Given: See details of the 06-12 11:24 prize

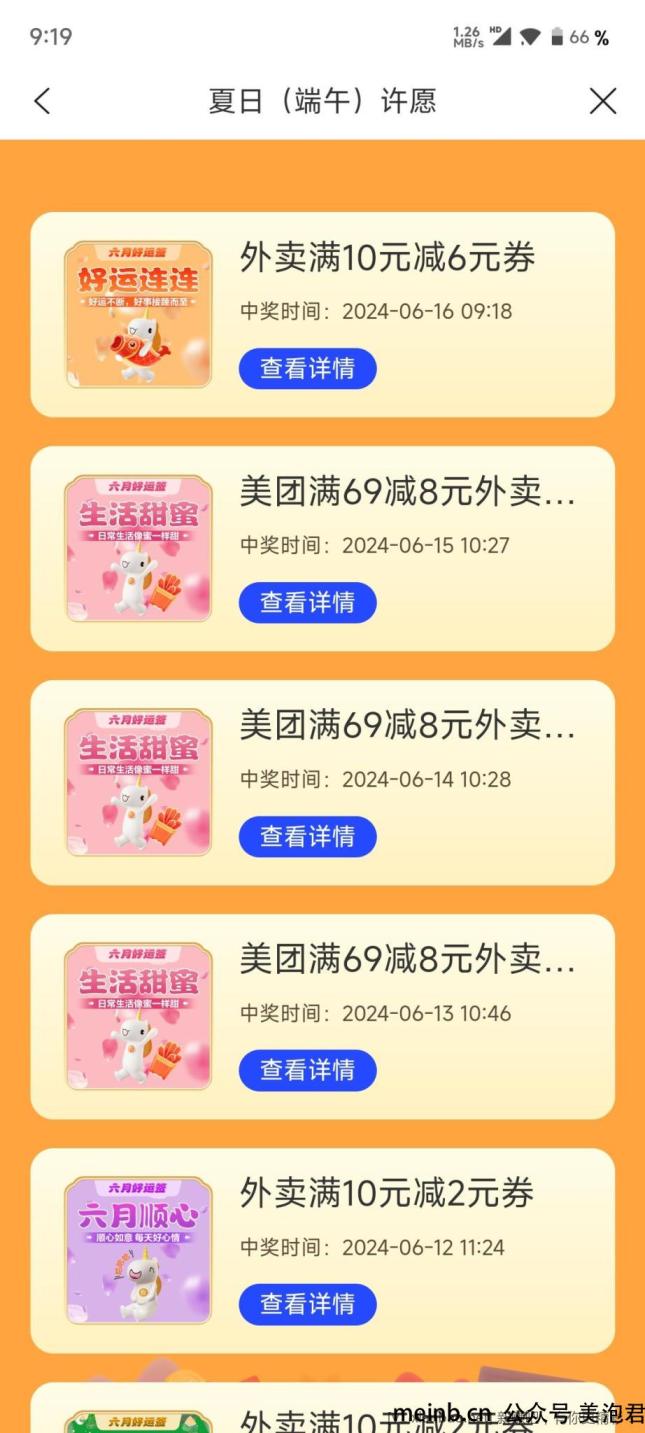Looking at the screenshot, I should click(x=307, y=1304).
